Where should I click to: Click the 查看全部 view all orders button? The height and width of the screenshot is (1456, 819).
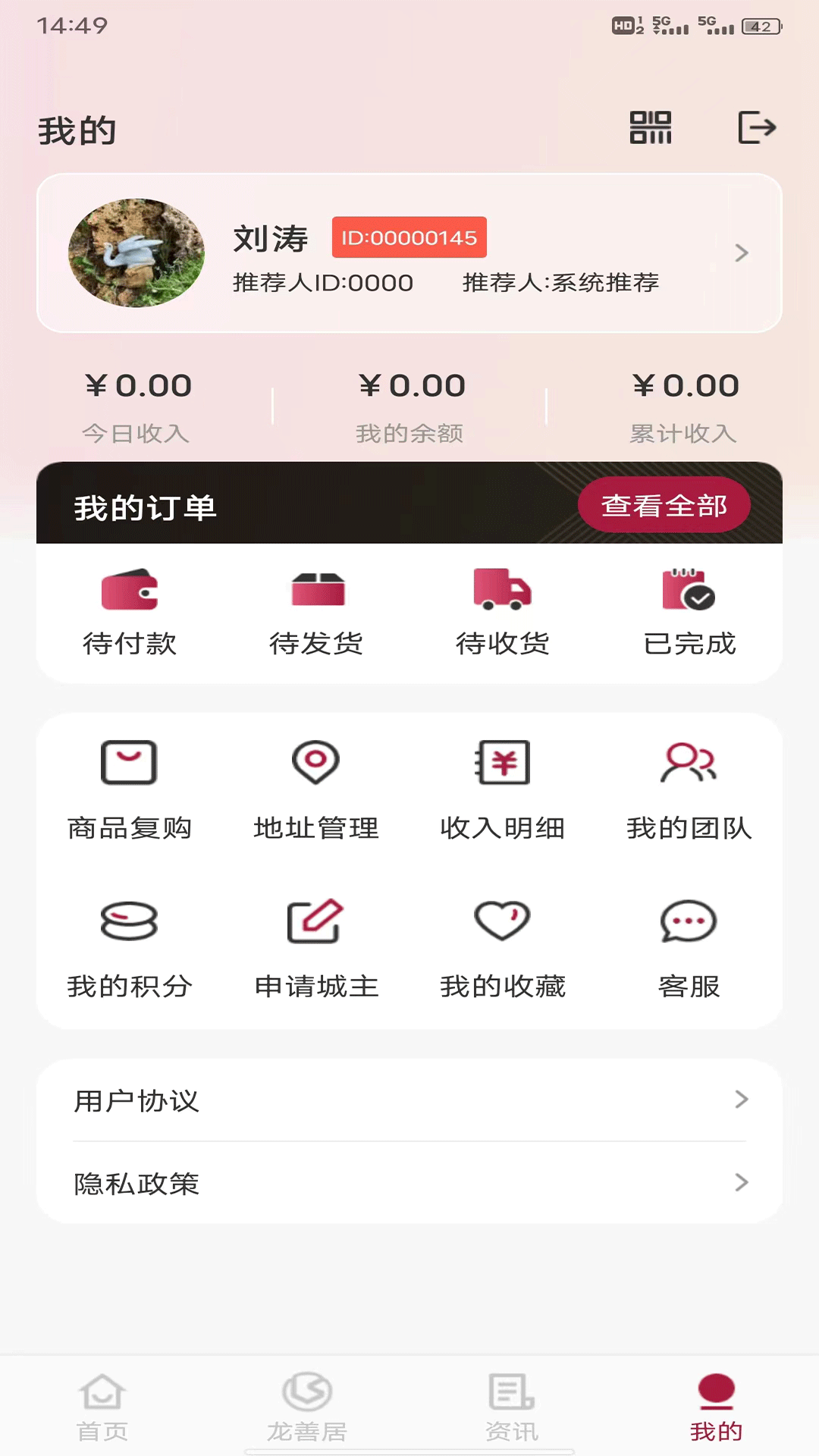click(664, 504)
